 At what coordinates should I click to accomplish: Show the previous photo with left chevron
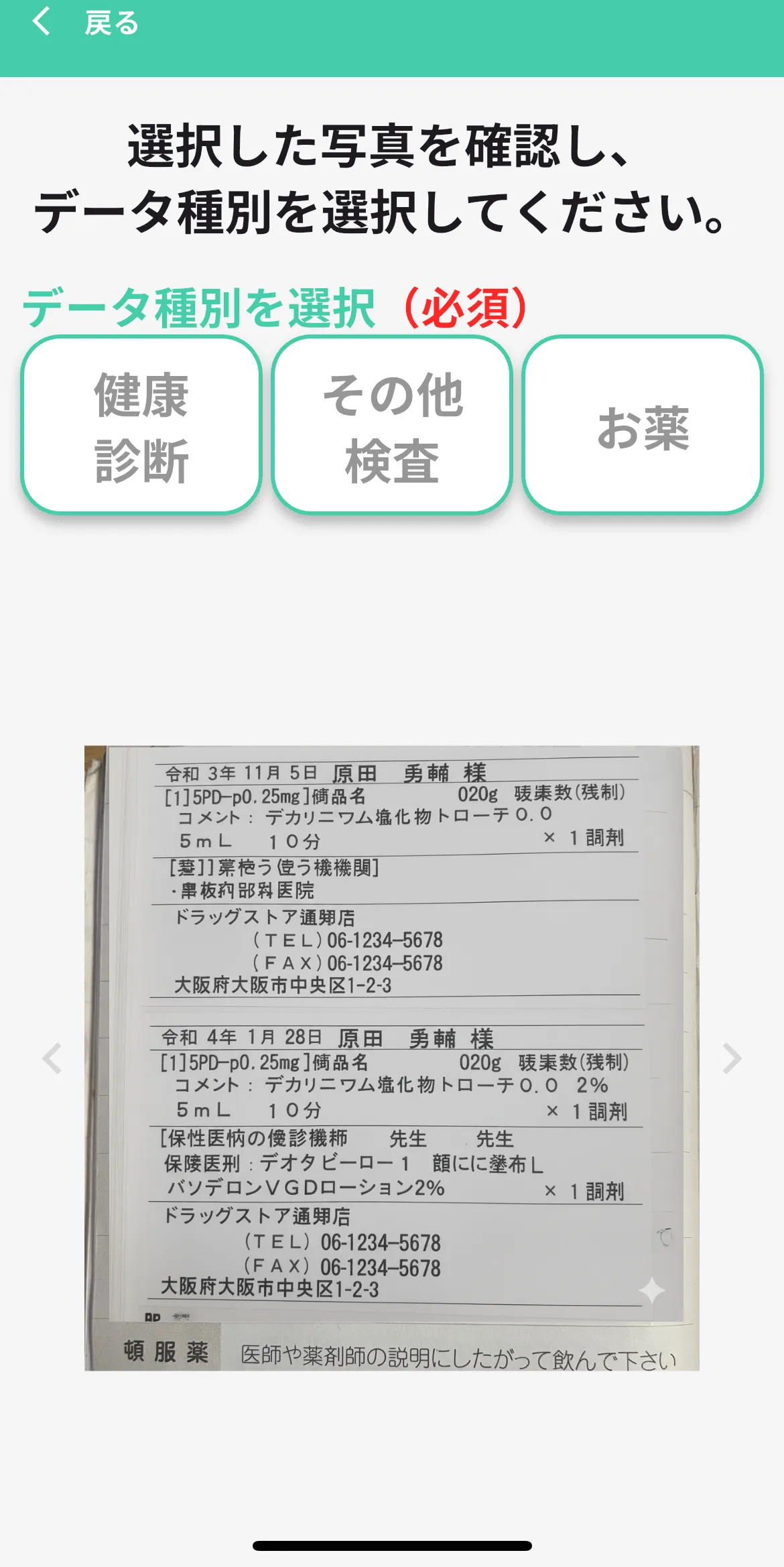pos(52,1059)
